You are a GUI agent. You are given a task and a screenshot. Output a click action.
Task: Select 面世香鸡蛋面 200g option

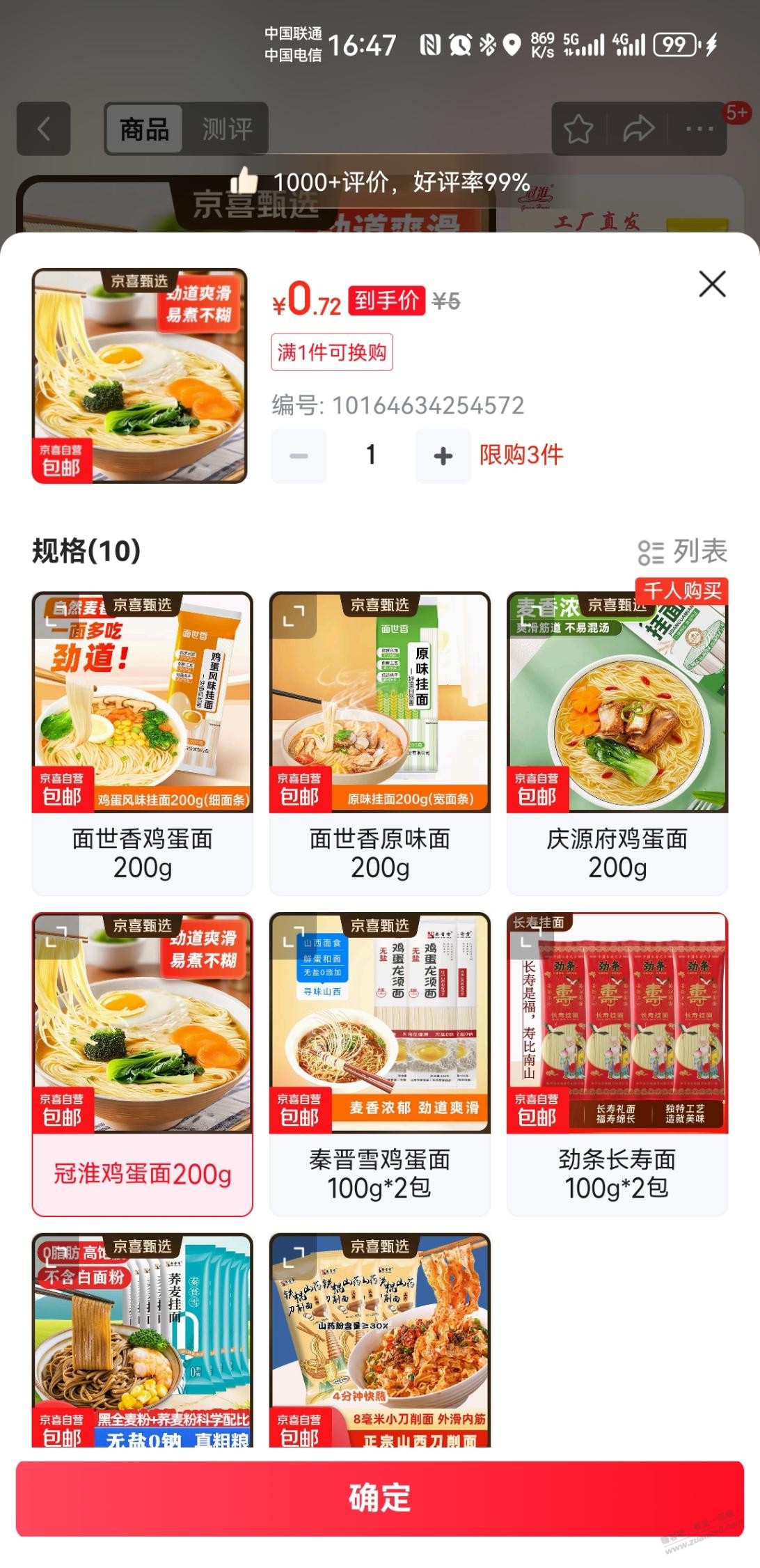(143, 743)
